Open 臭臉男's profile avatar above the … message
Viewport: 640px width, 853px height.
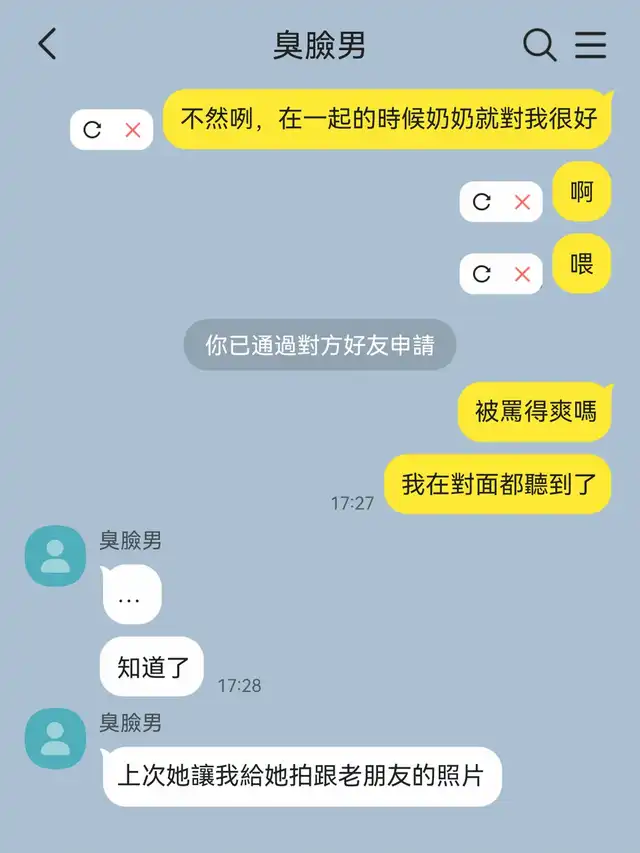click(x=55, y=556)
